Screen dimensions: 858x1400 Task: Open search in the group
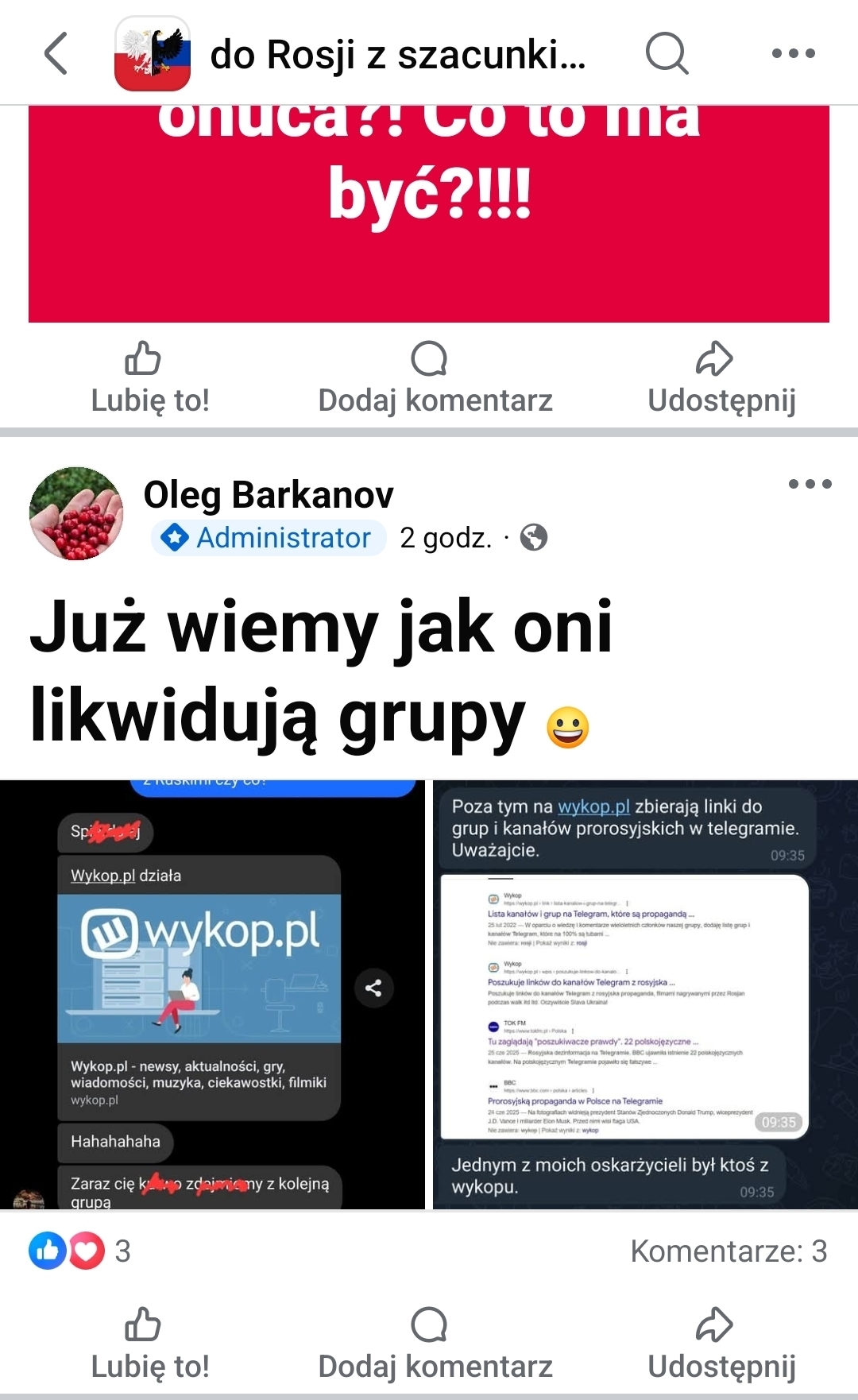666,53
